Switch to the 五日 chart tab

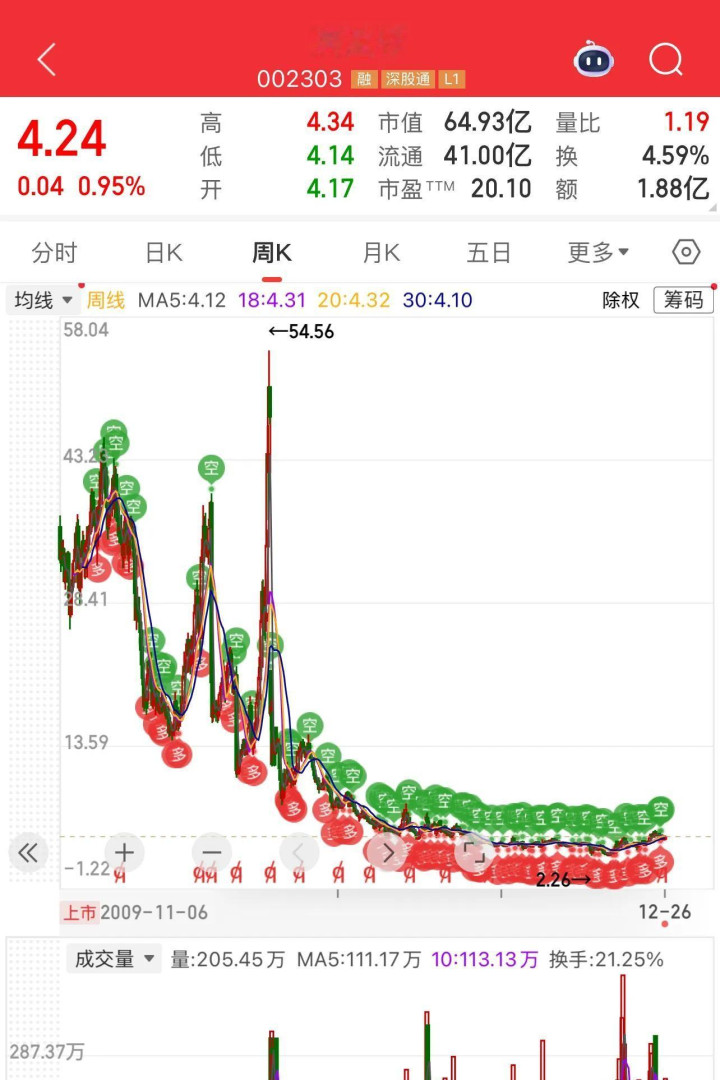[489, 253]
